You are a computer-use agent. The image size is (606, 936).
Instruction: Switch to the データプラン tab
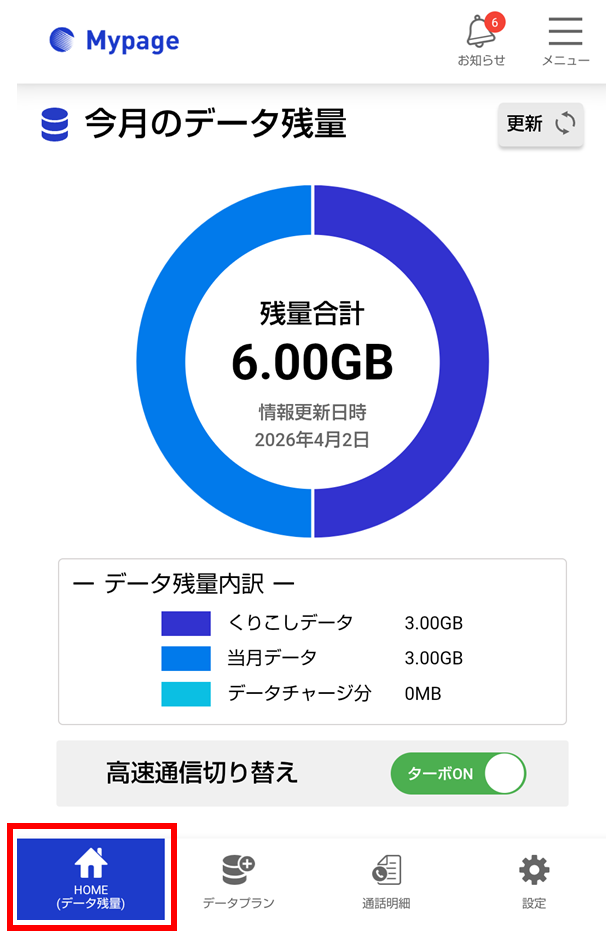click(238, 881)
